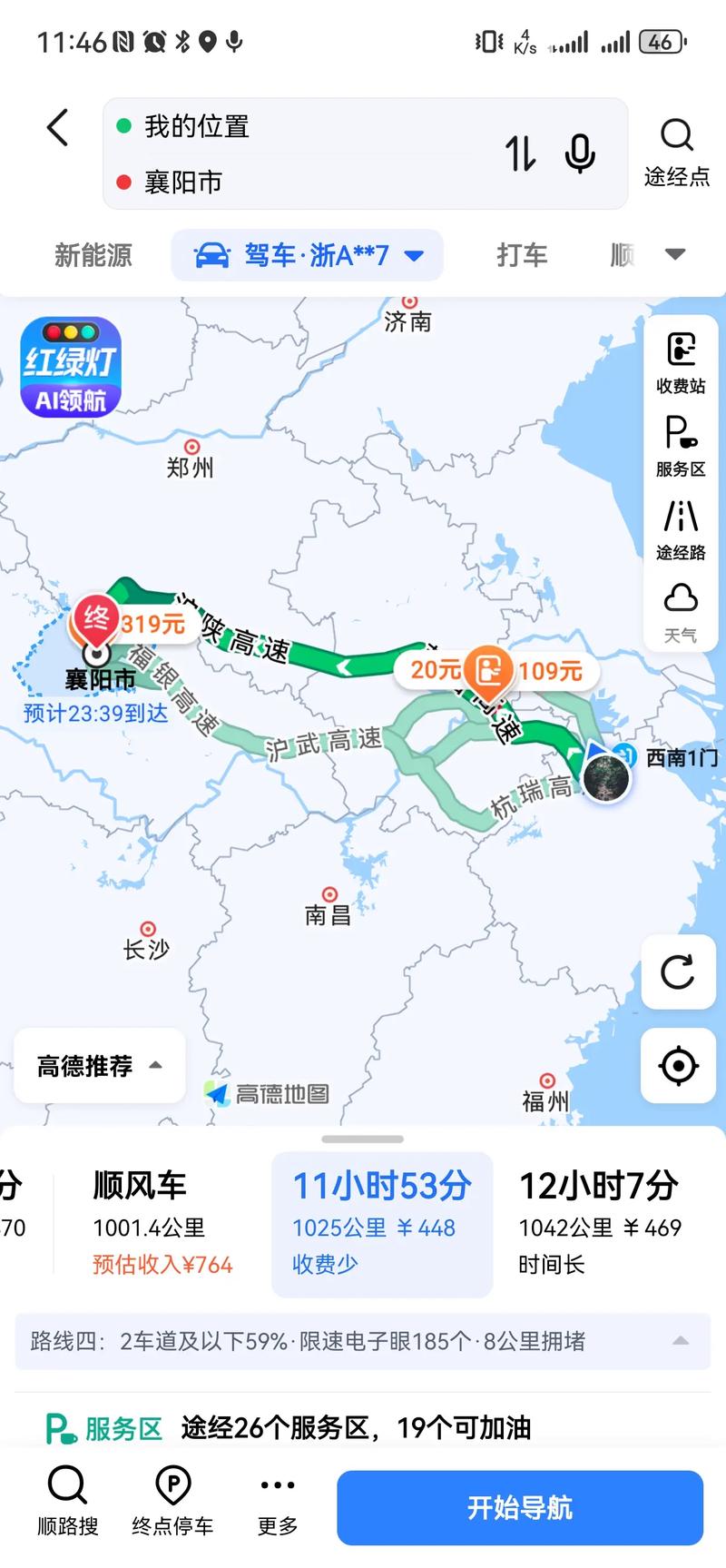Tap the 襄阳市 destination input field
Image resolution: width=726 pixels, height=1568 pixels.
pyautogui.click(x=272, y=182)
